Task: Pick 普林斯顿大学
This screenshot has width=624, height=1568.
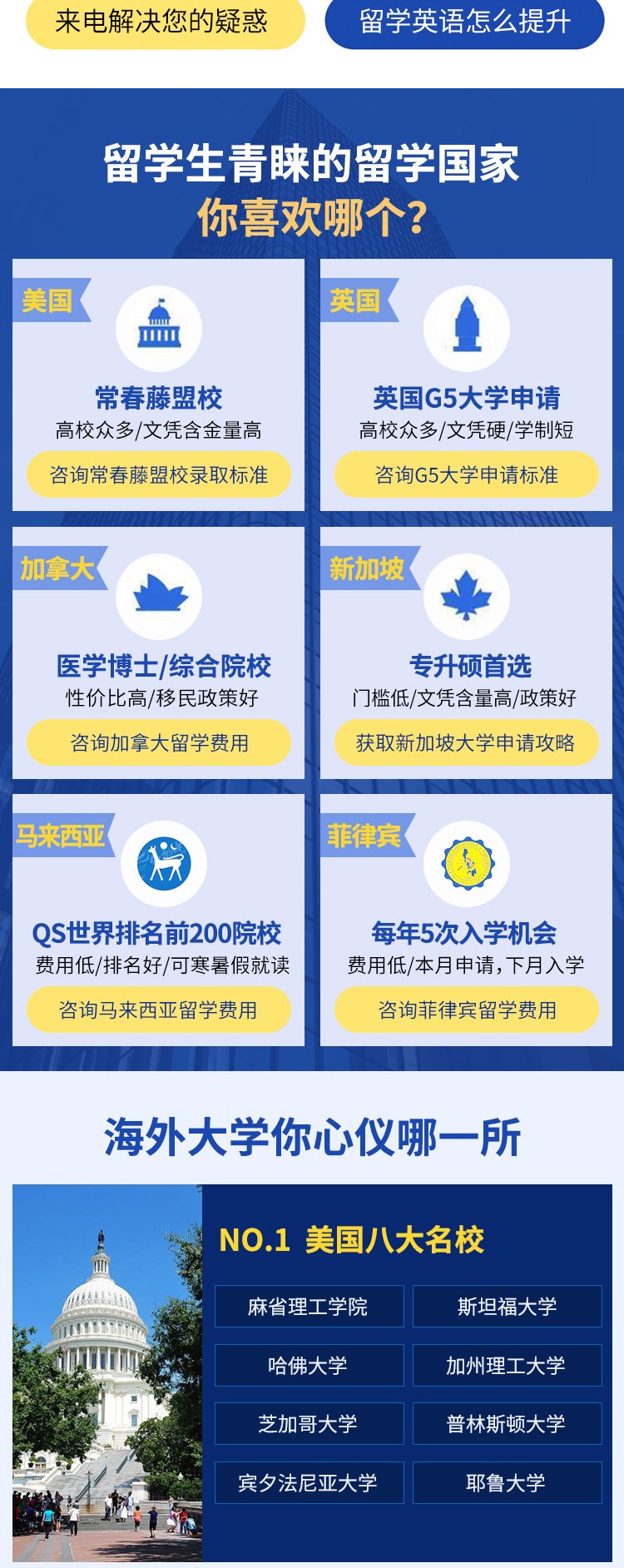Action: 507,1424
